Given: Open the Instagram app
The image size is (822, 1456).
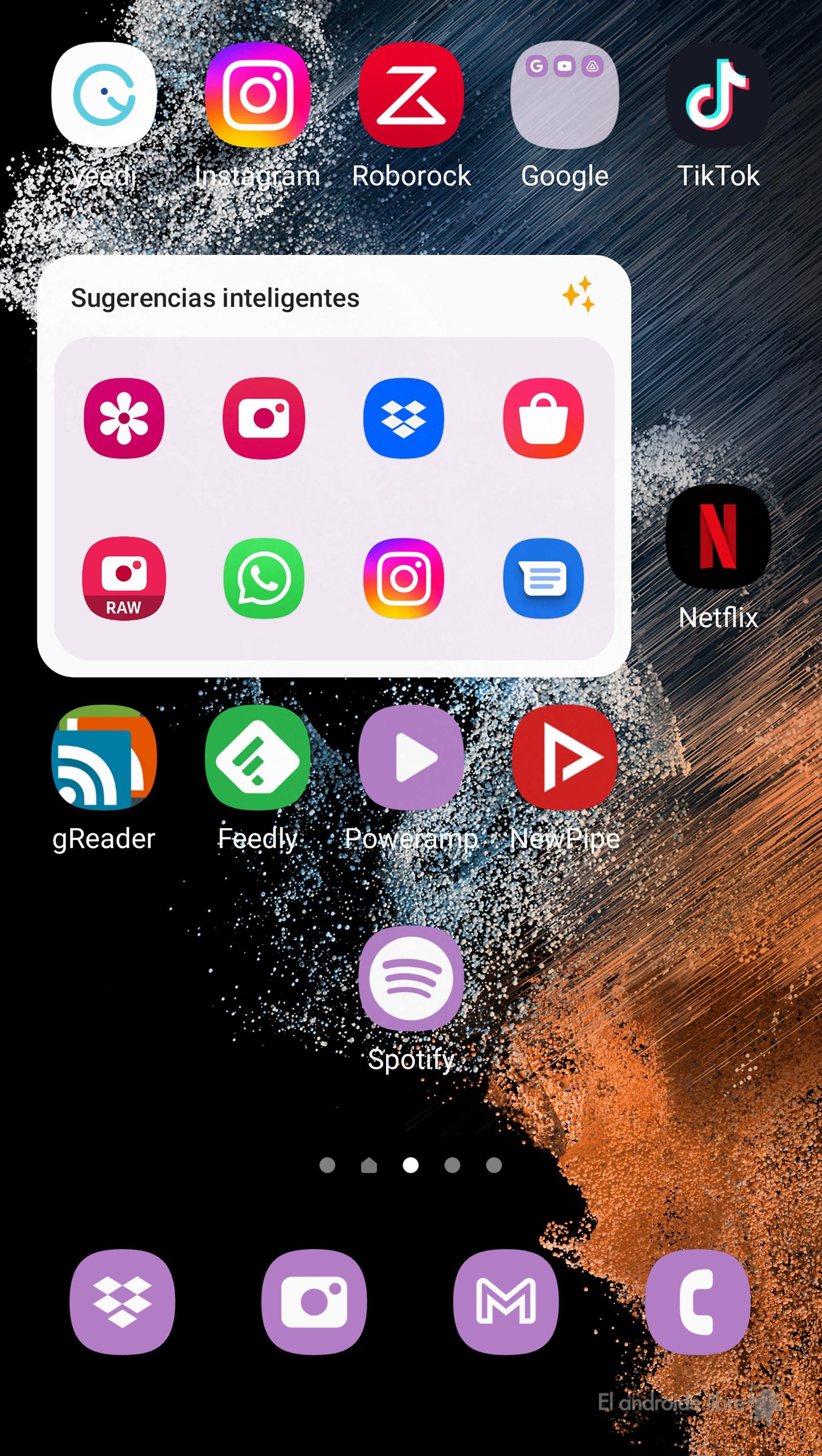Looking at the screenshot, I should pyautogui.click(x=257, y=96).
